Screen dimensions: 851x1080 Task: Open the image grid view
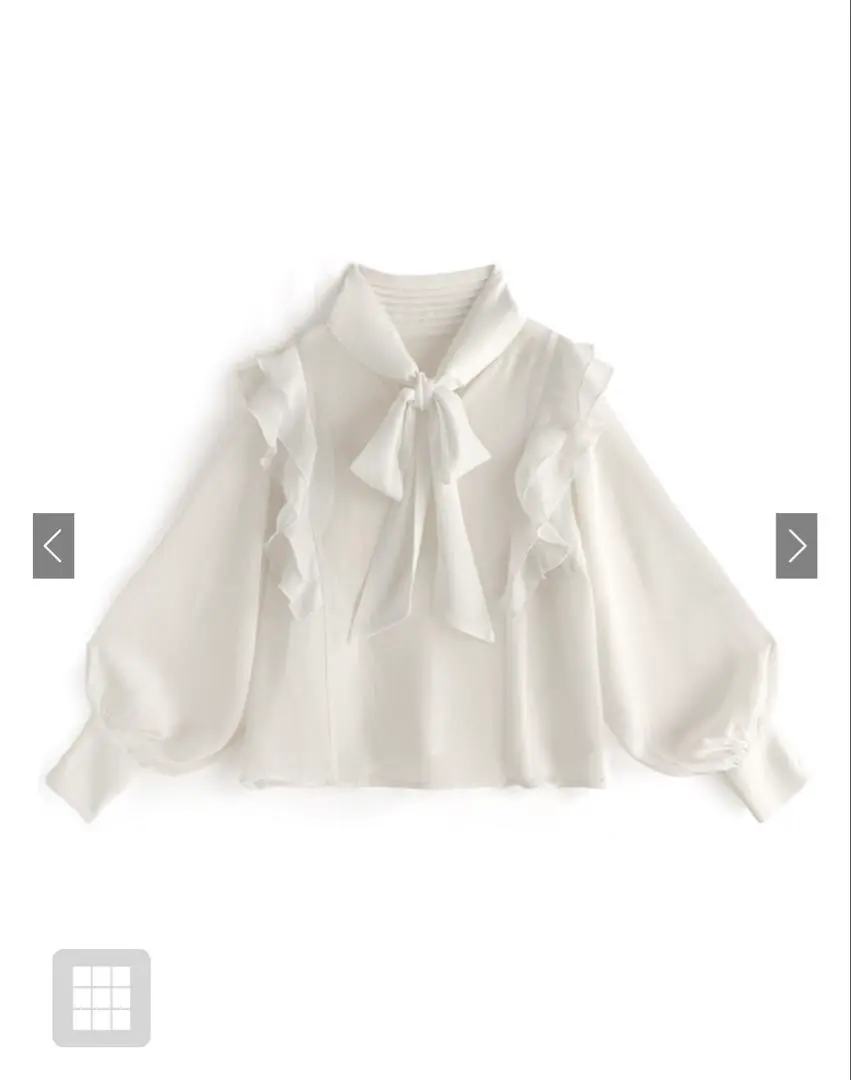pyautogui.click(x=101, y=997)
